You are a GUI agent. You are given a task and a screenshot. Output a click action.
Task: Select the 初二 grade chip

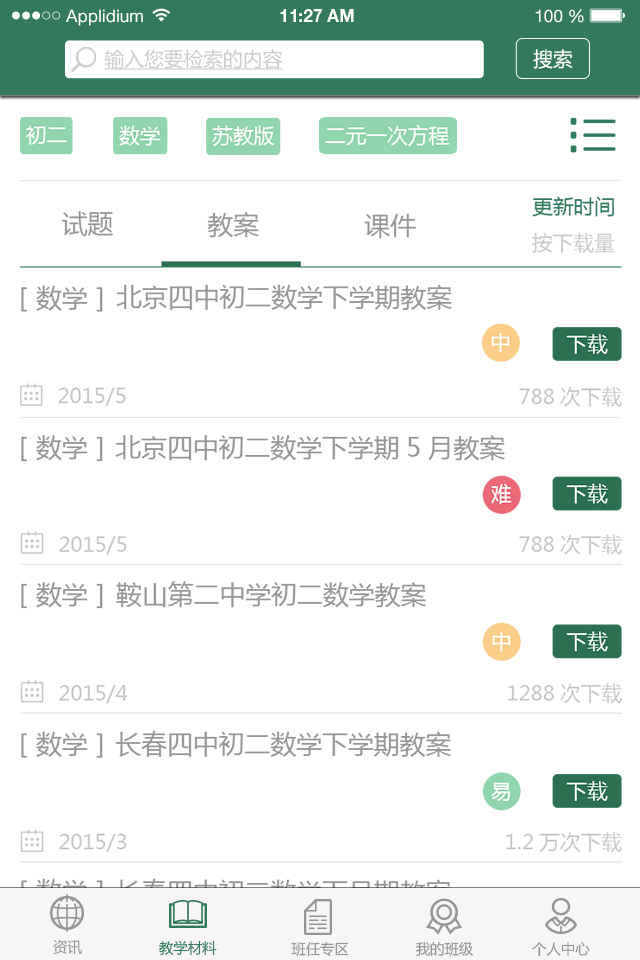click(x=46, y=136)
